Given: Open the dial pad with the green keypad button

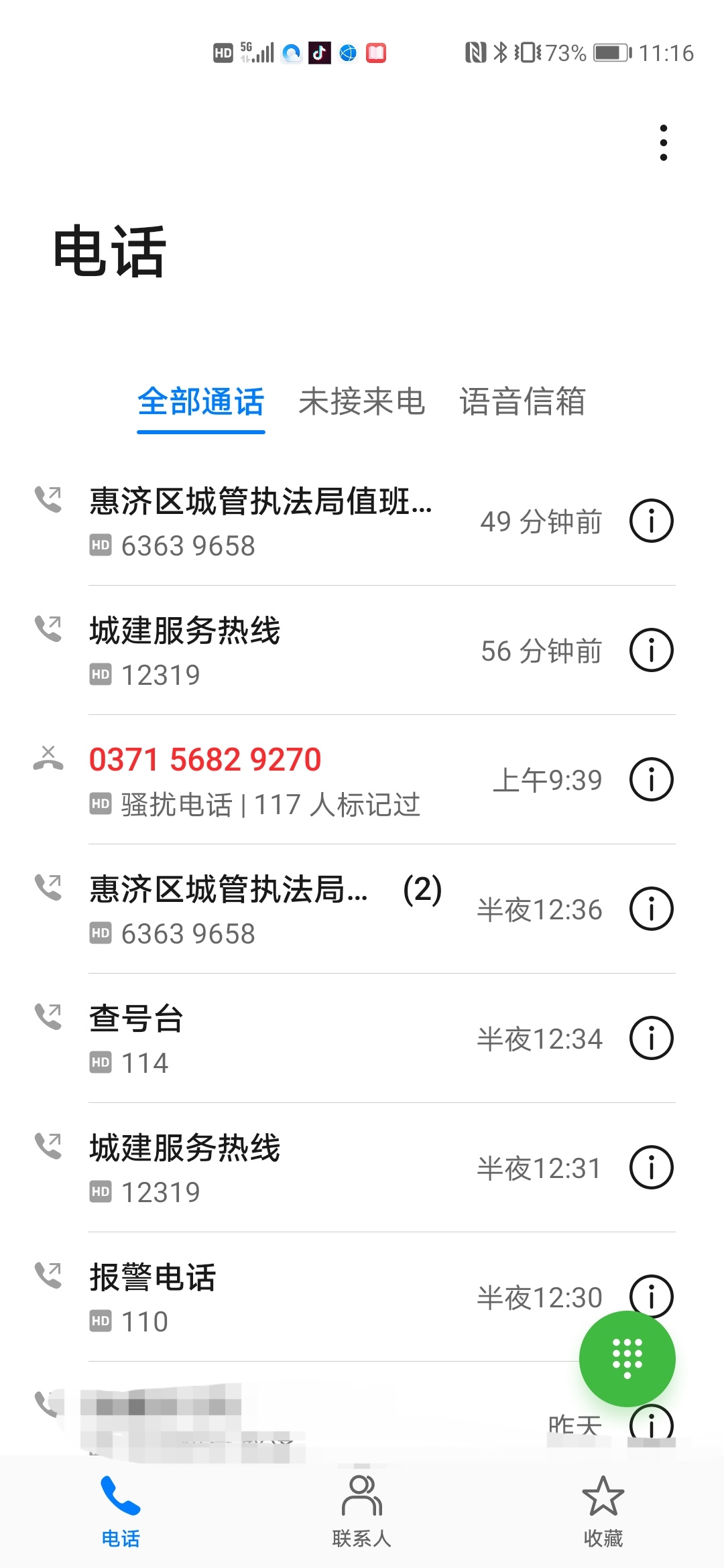Looking at the screenshot, I should pyautogui.click(x=629, y=1360).
